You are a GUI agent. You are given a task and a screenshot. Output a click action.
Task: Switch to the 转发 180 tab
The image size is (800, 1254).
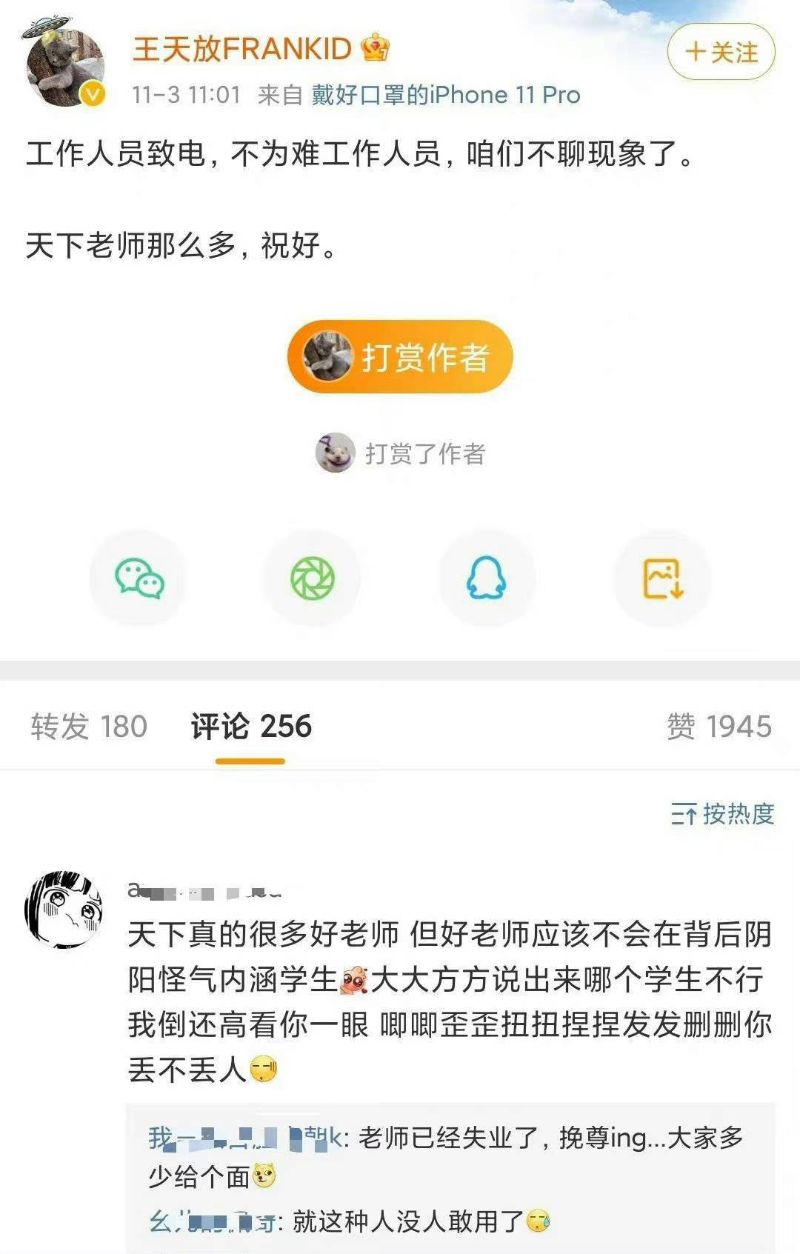[89, 727]
